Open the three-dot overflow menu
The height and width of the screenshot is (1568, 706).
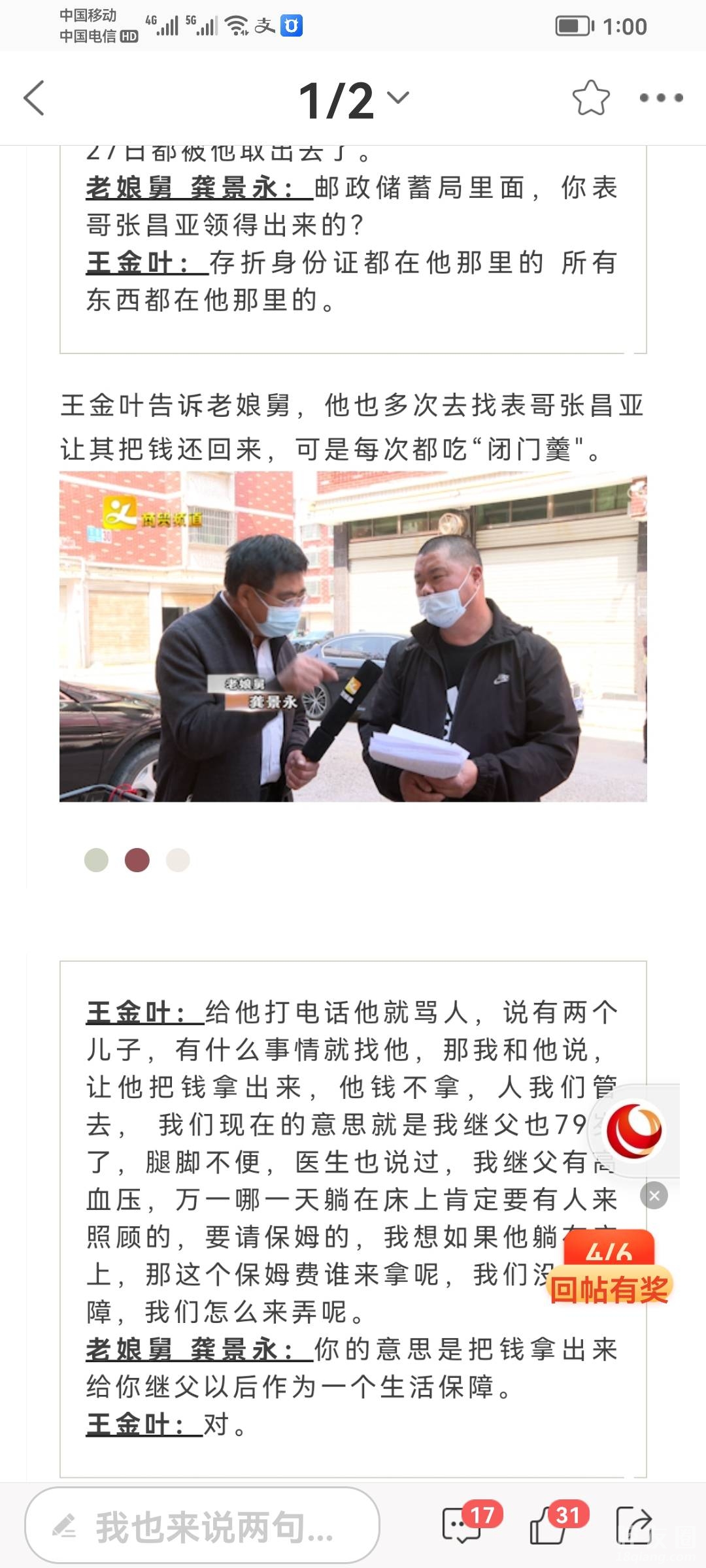click(x=661, y=99)
